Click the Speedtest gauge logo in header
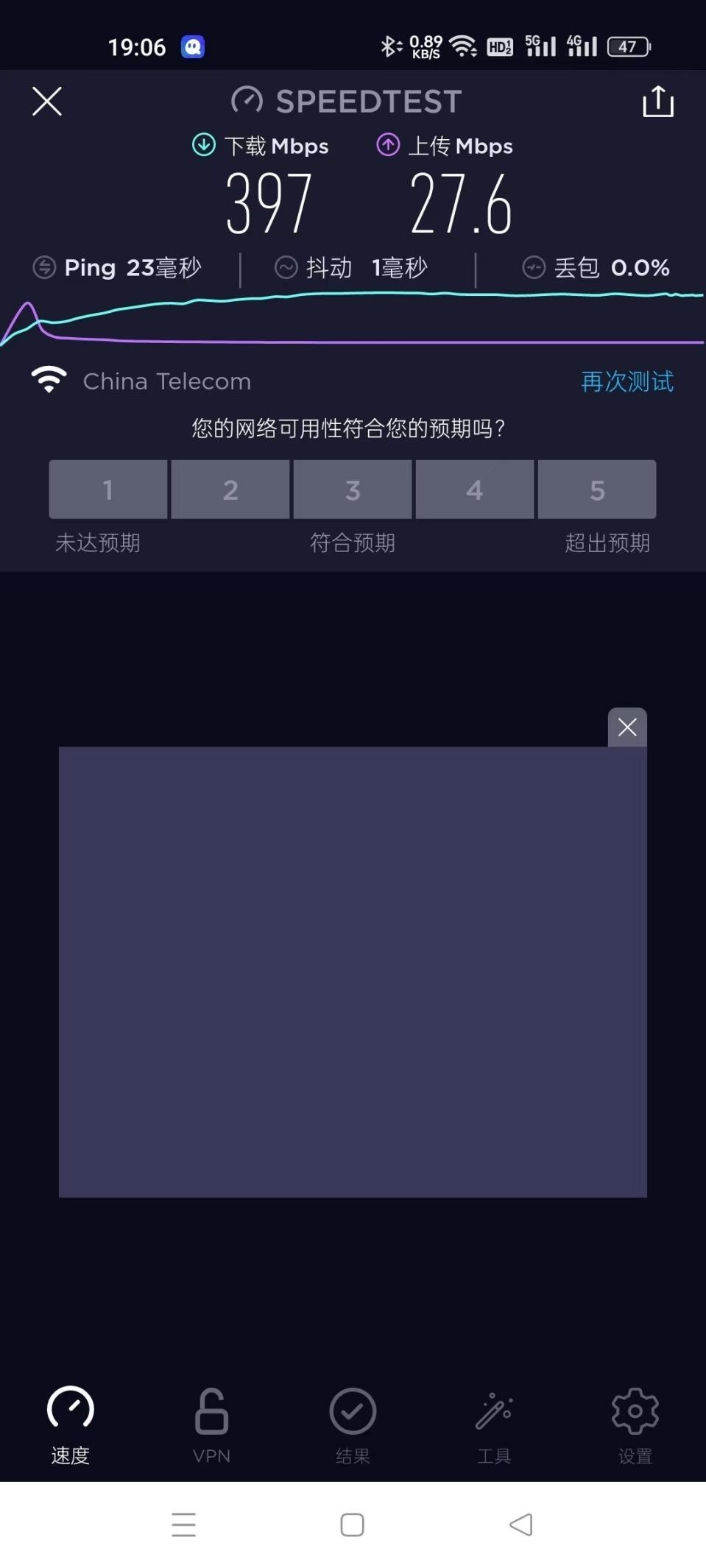 (247, 100)
